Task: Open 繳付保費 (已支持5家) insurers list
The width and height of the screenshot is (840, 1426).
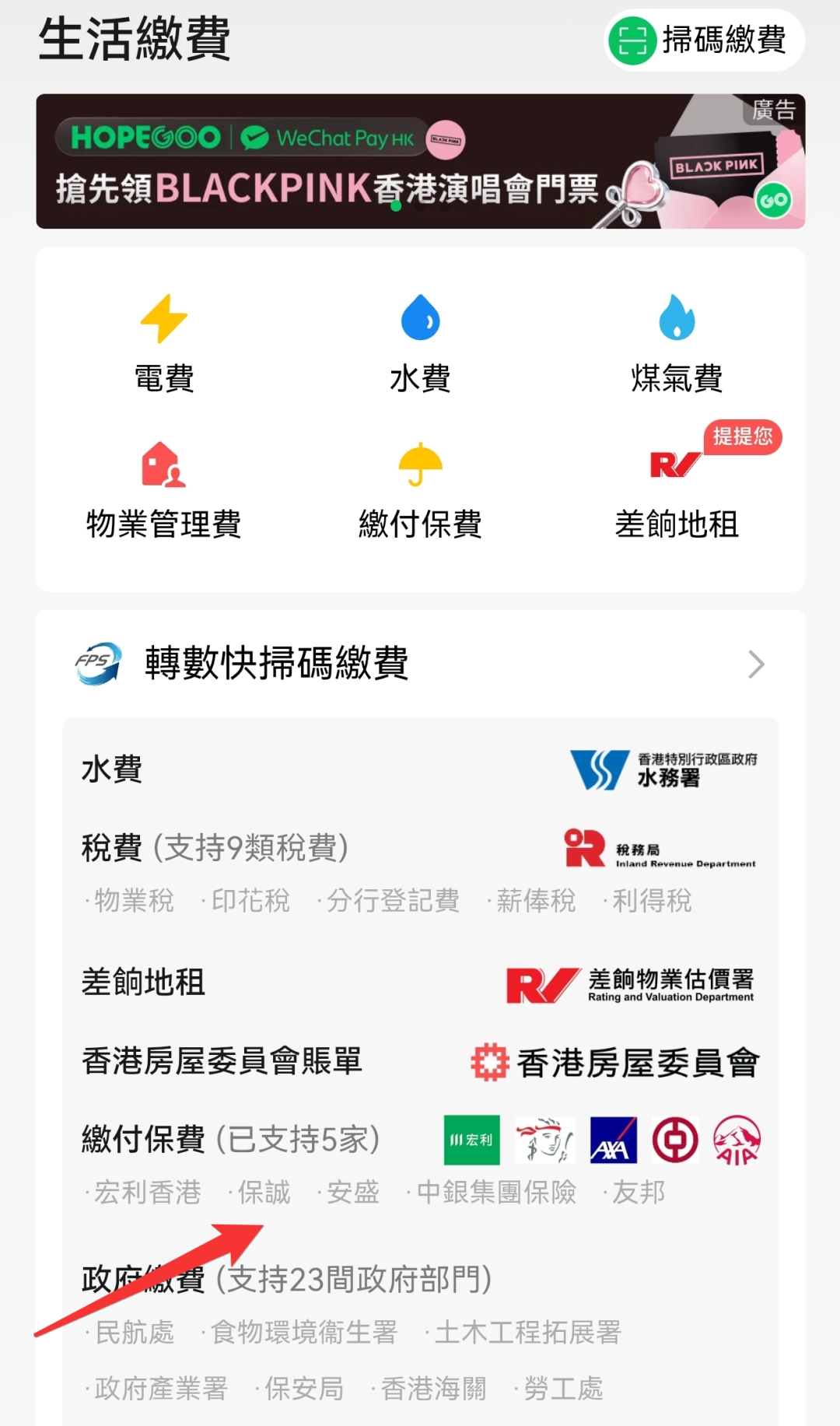Action: pyautogui.click(x=420, y=1140)
